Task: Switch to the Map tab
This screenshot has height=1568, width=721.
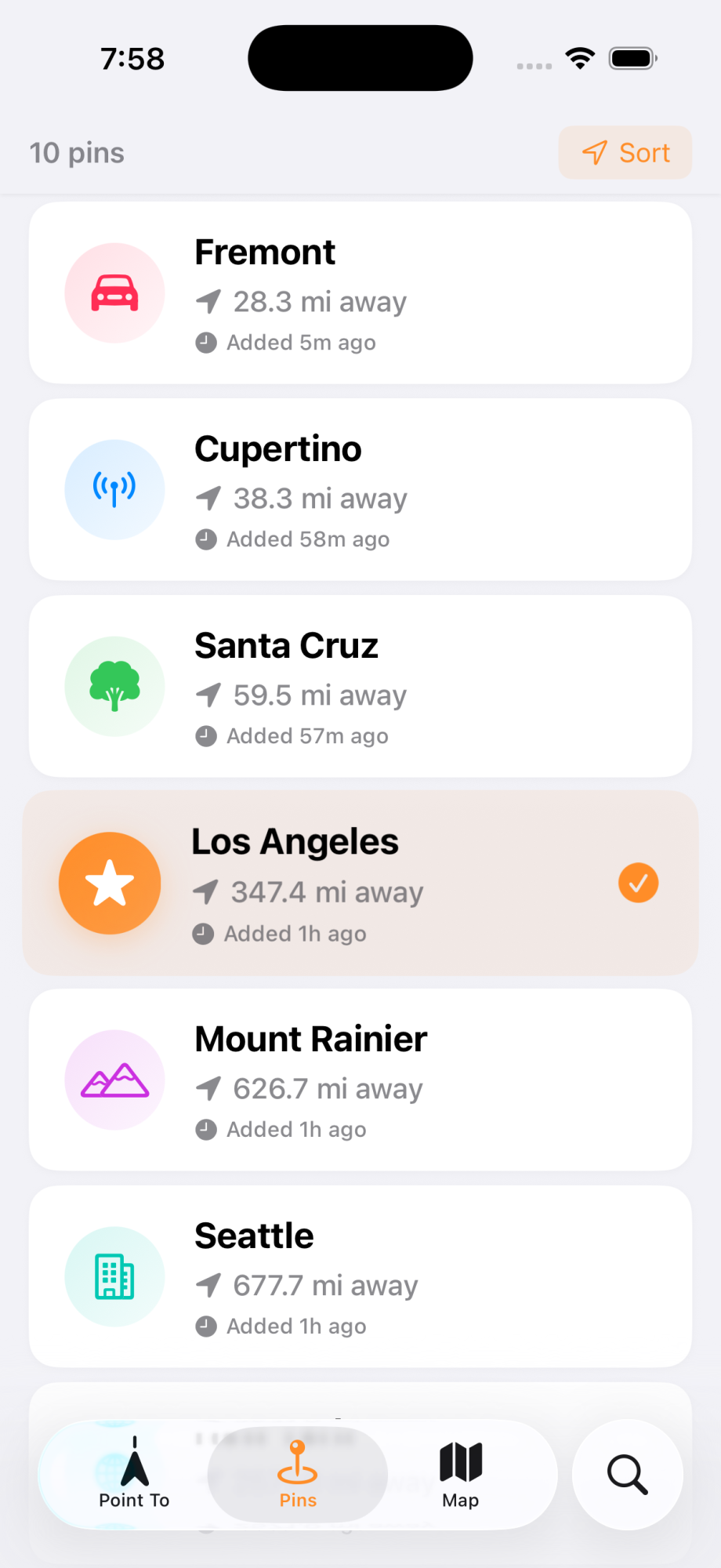Action: point(460,1475)
